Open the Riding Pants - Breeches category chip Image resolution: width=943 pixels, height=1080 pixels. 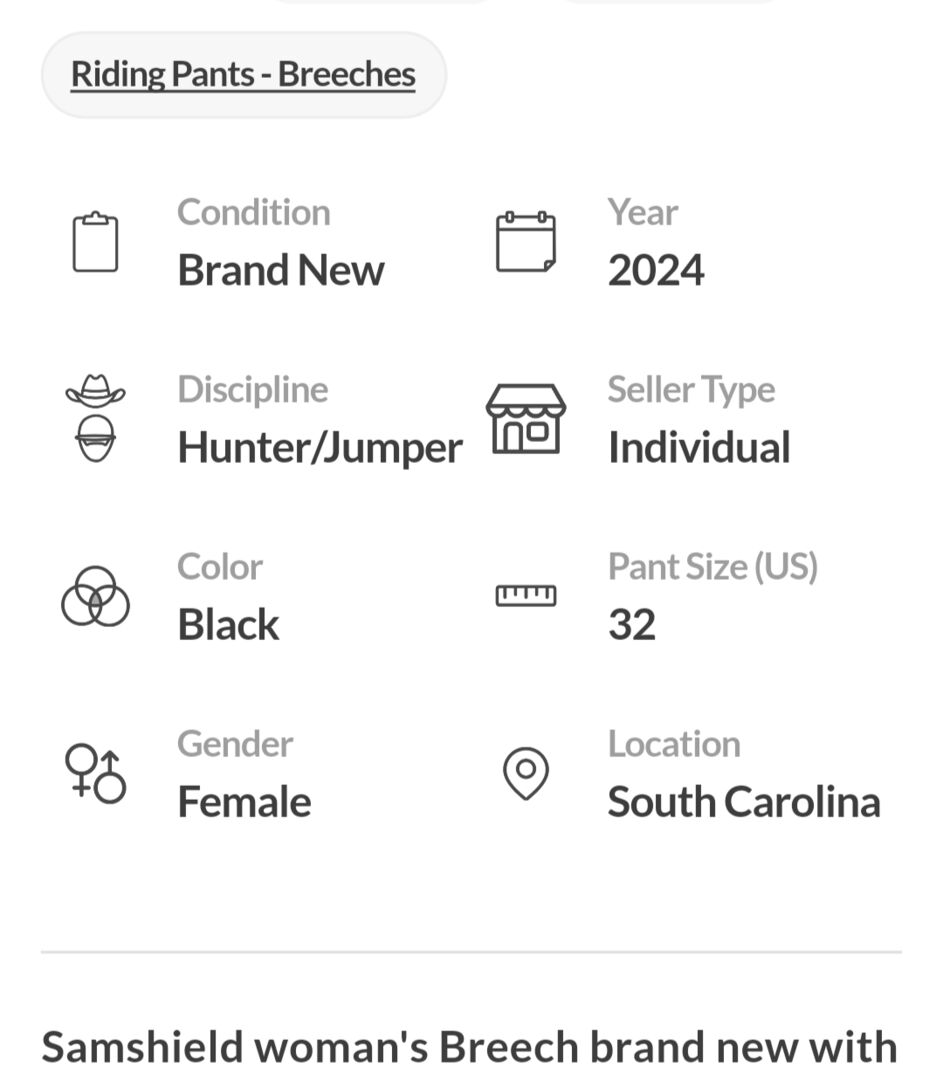(243, 75)
